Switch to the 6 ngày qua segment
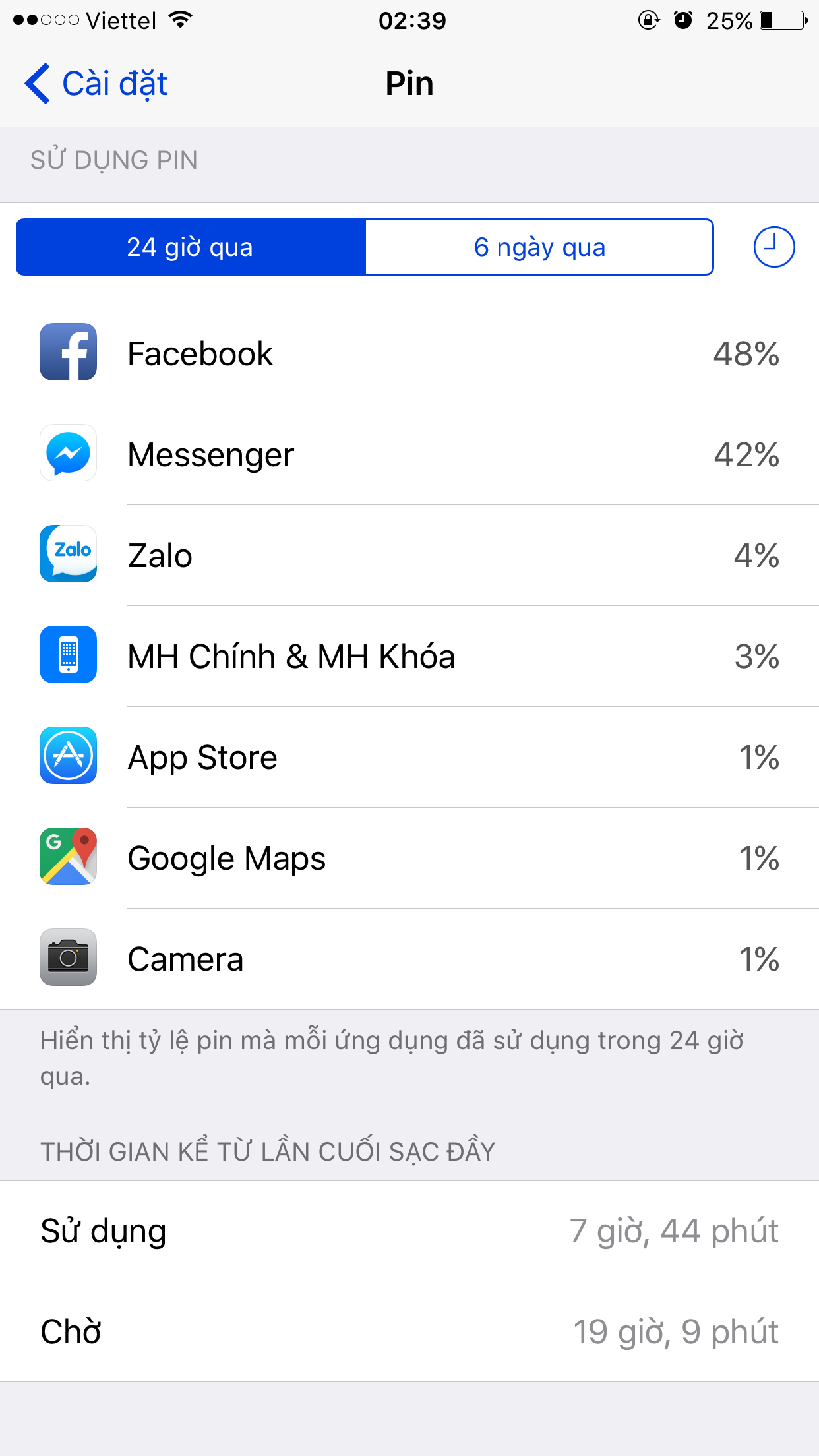819x1456 pixels. coord(539,247)
